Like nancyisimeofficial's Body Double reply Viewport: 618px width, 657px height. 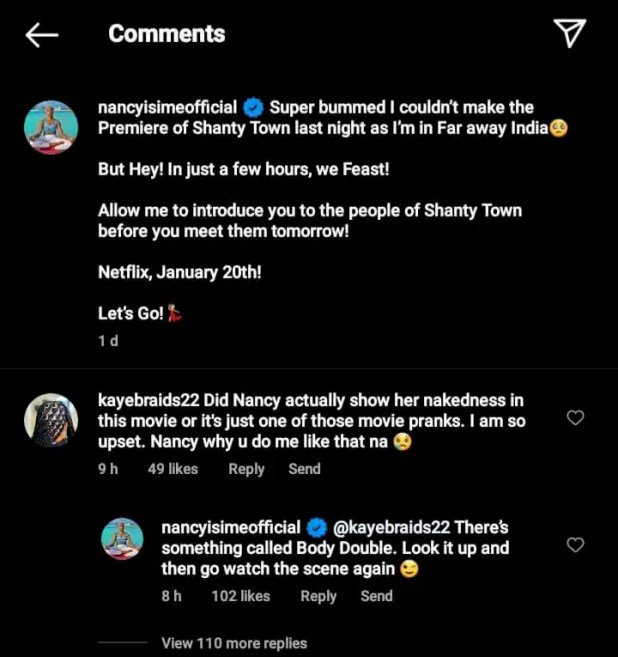pos(575,545)
